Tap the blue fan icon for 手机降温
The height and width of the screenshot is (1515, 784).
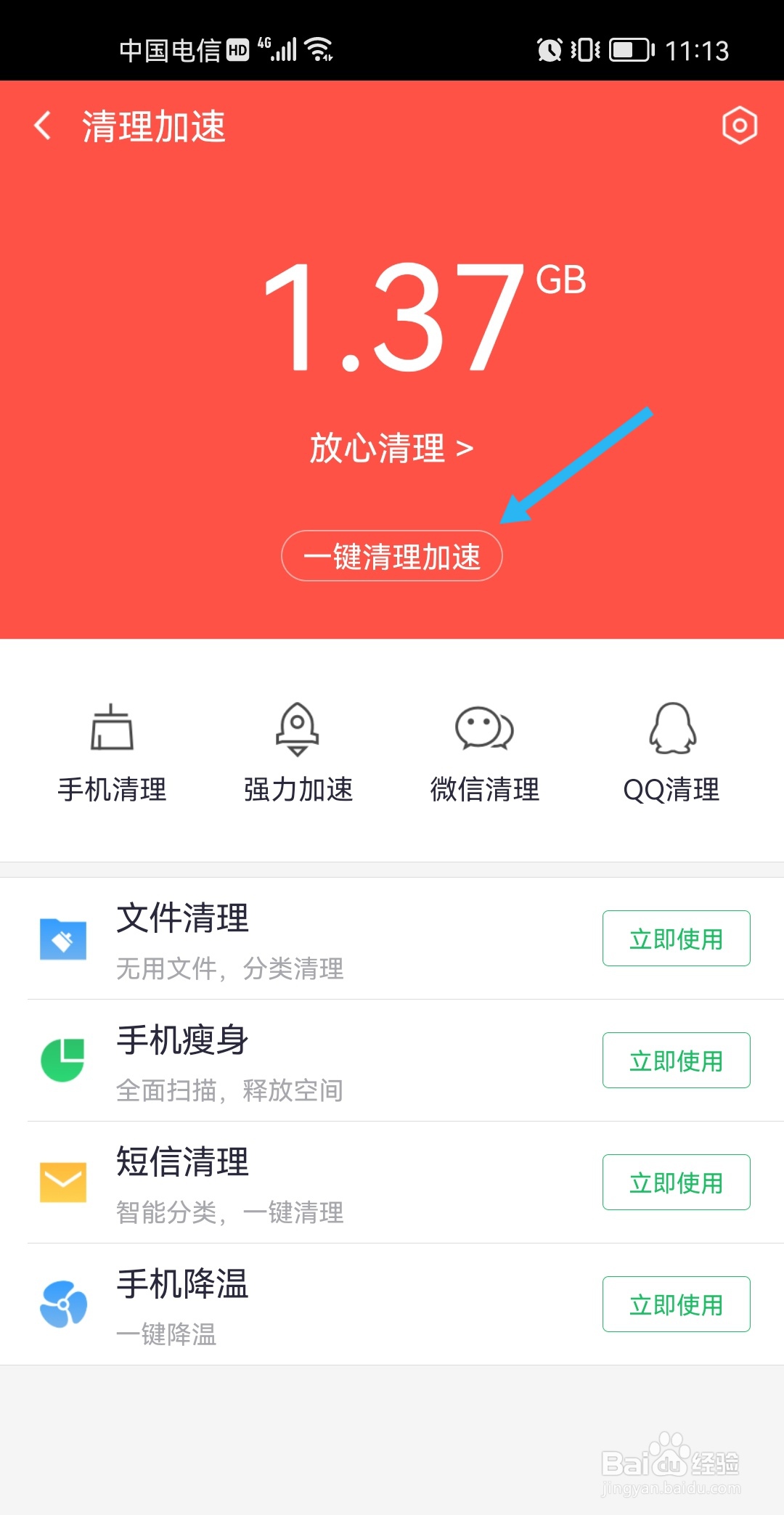point(64,1304)
